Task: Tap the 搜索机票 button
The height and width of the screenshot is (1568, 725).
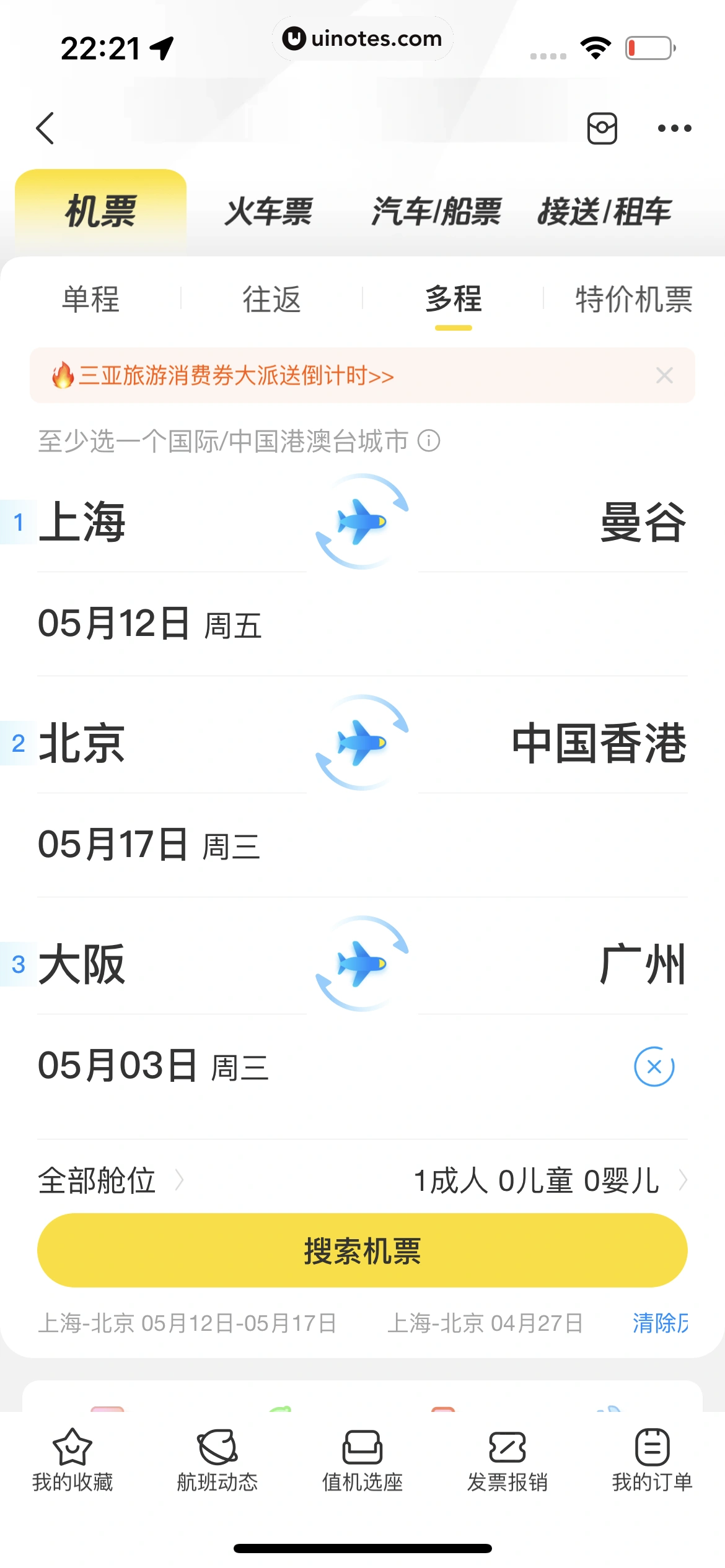Action: click(362, 1251)
